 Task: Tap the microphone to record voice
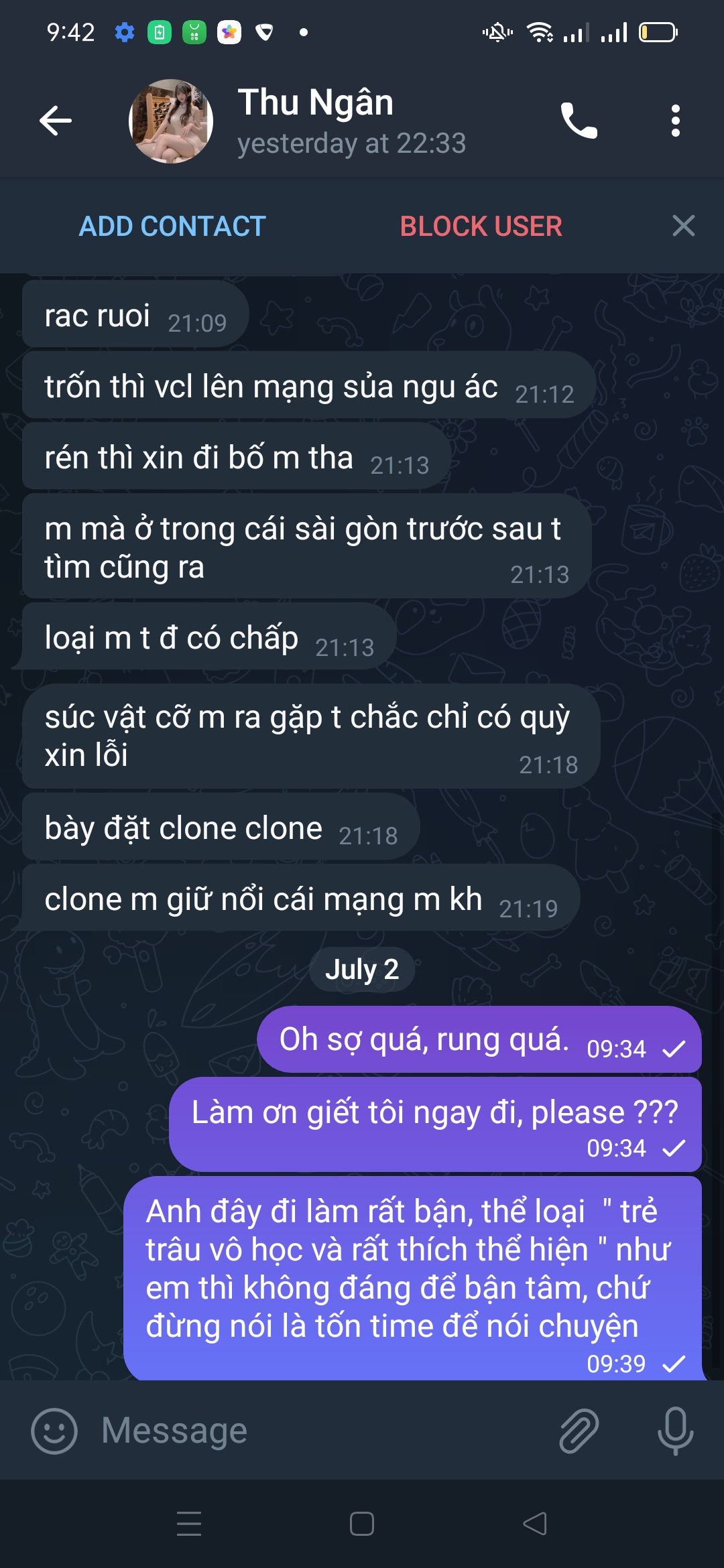675,1431
